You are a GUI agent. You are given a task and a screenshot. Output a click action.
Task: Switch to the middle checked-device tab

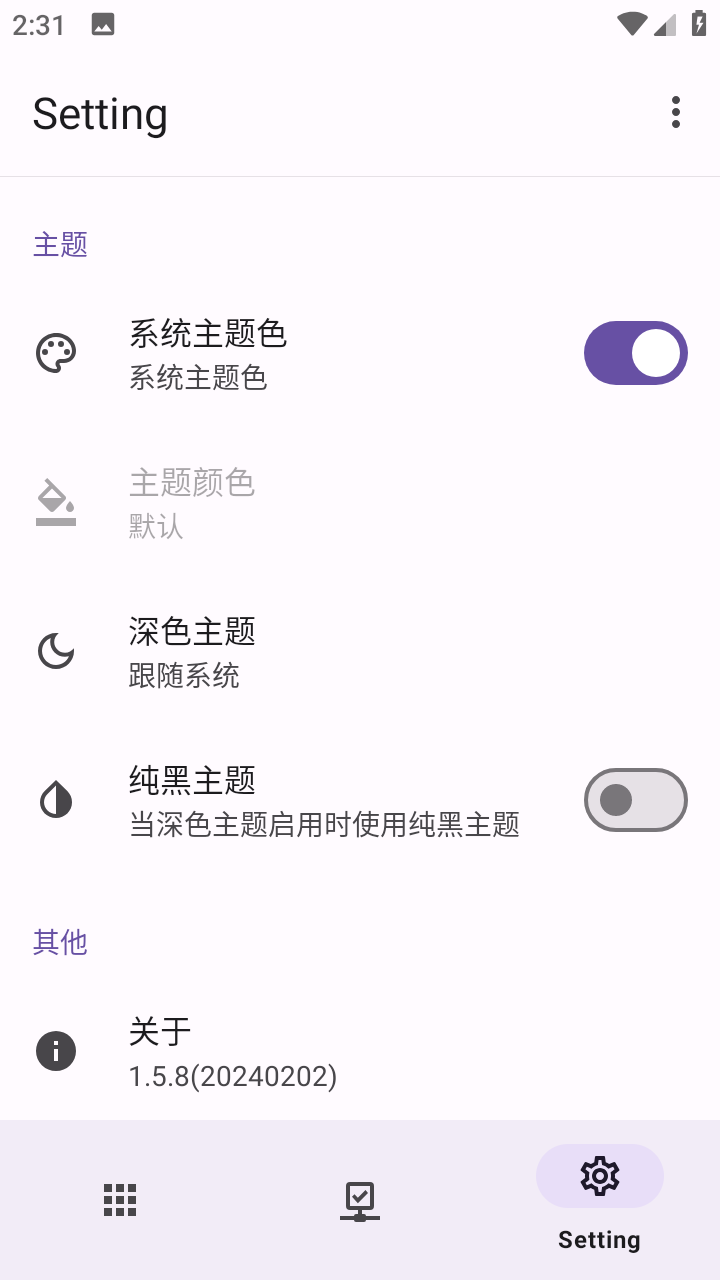[x=360, y=1199]
